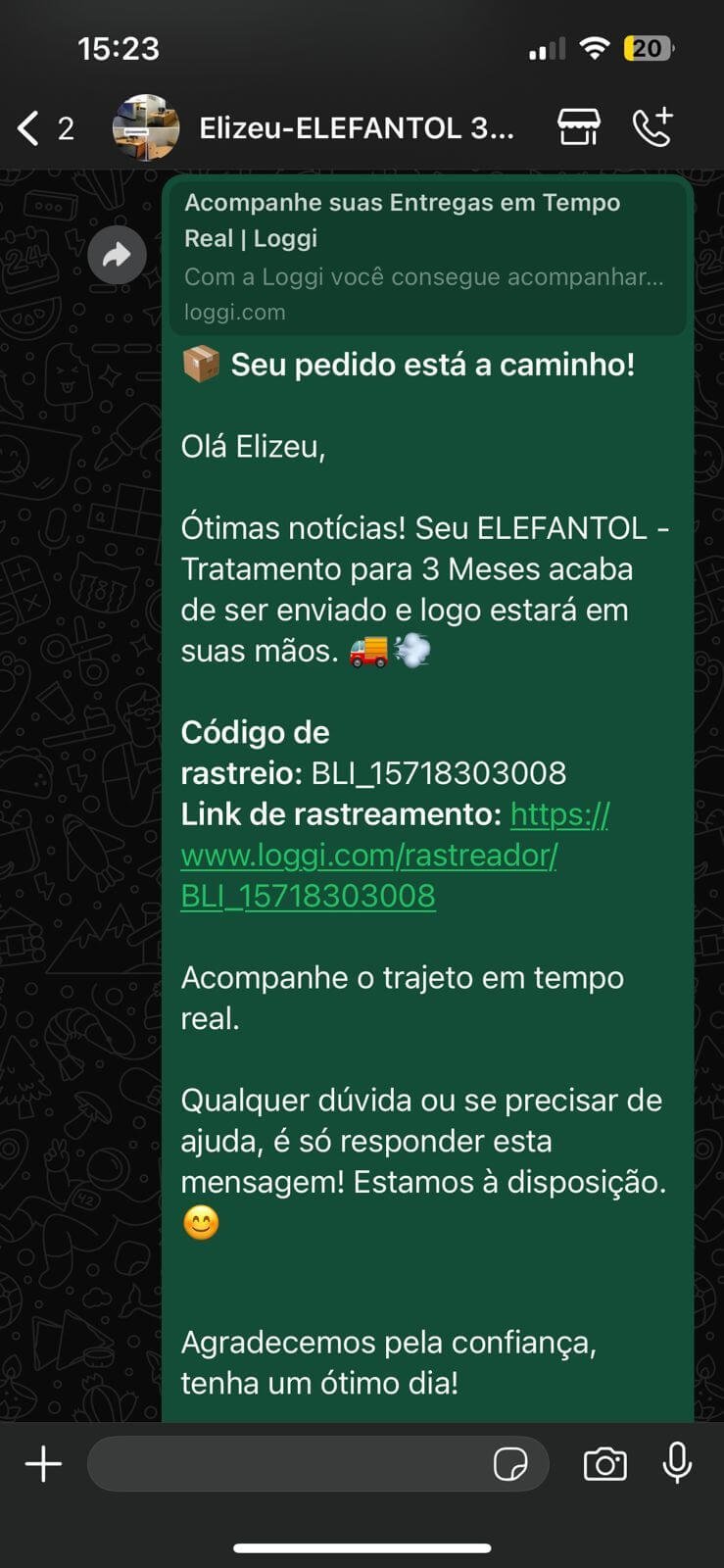Open the sticker picker
Image resolution: width=724 pixels, height=1568 pixels.
[x=510, y=1464]
